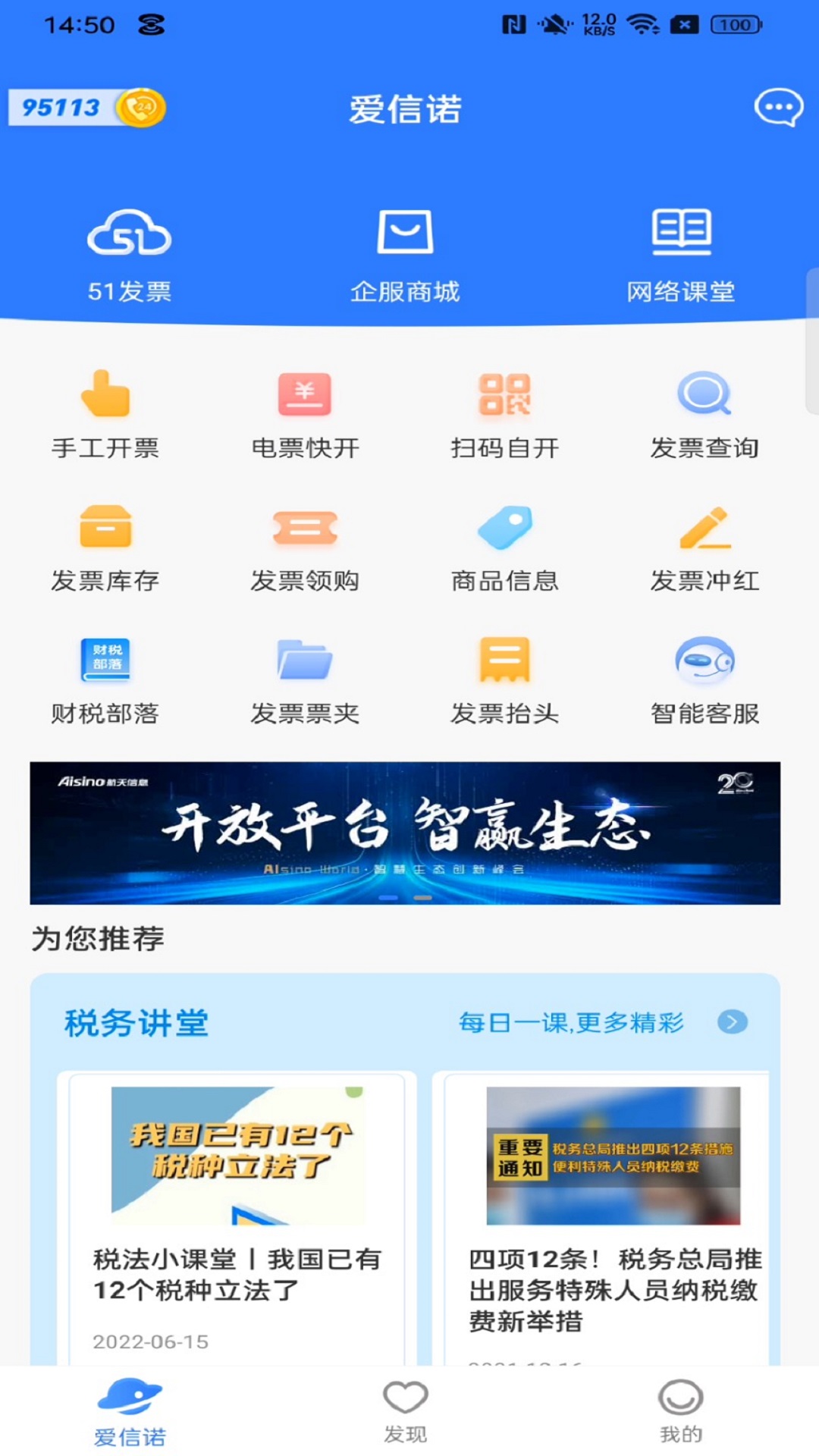This screenshot has width=819, height=1456.
Task: Open 发票票夹 invoice folder
Action: 306,679
